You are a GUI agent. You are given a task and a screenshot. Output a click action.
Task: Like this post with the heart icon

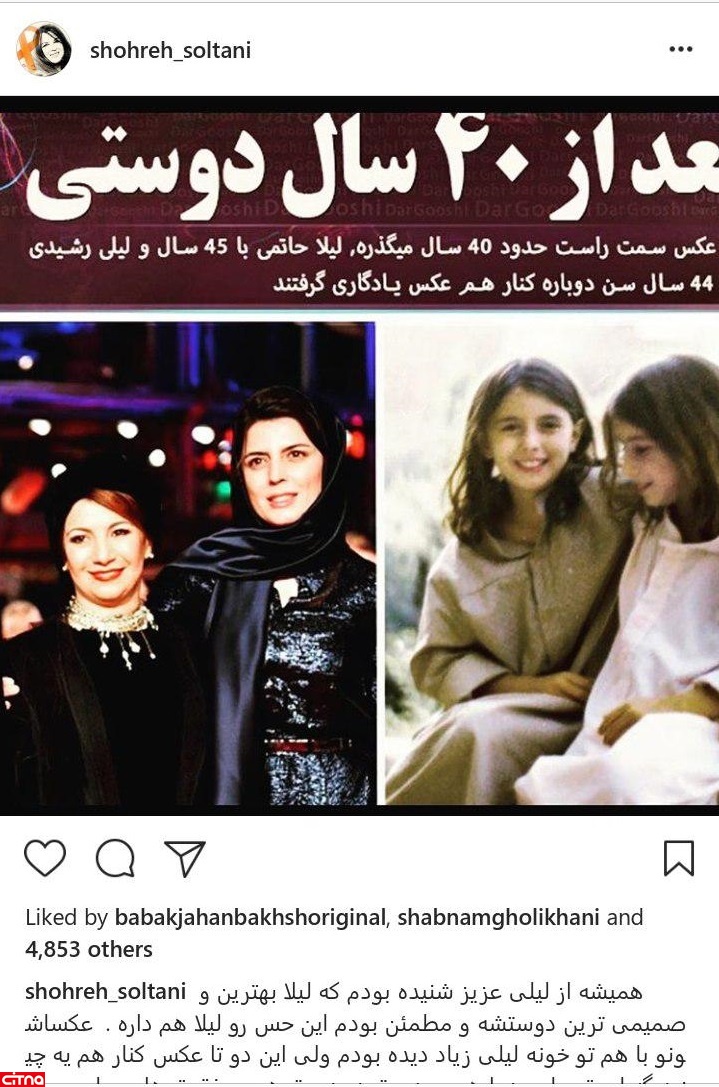point(45,858)
